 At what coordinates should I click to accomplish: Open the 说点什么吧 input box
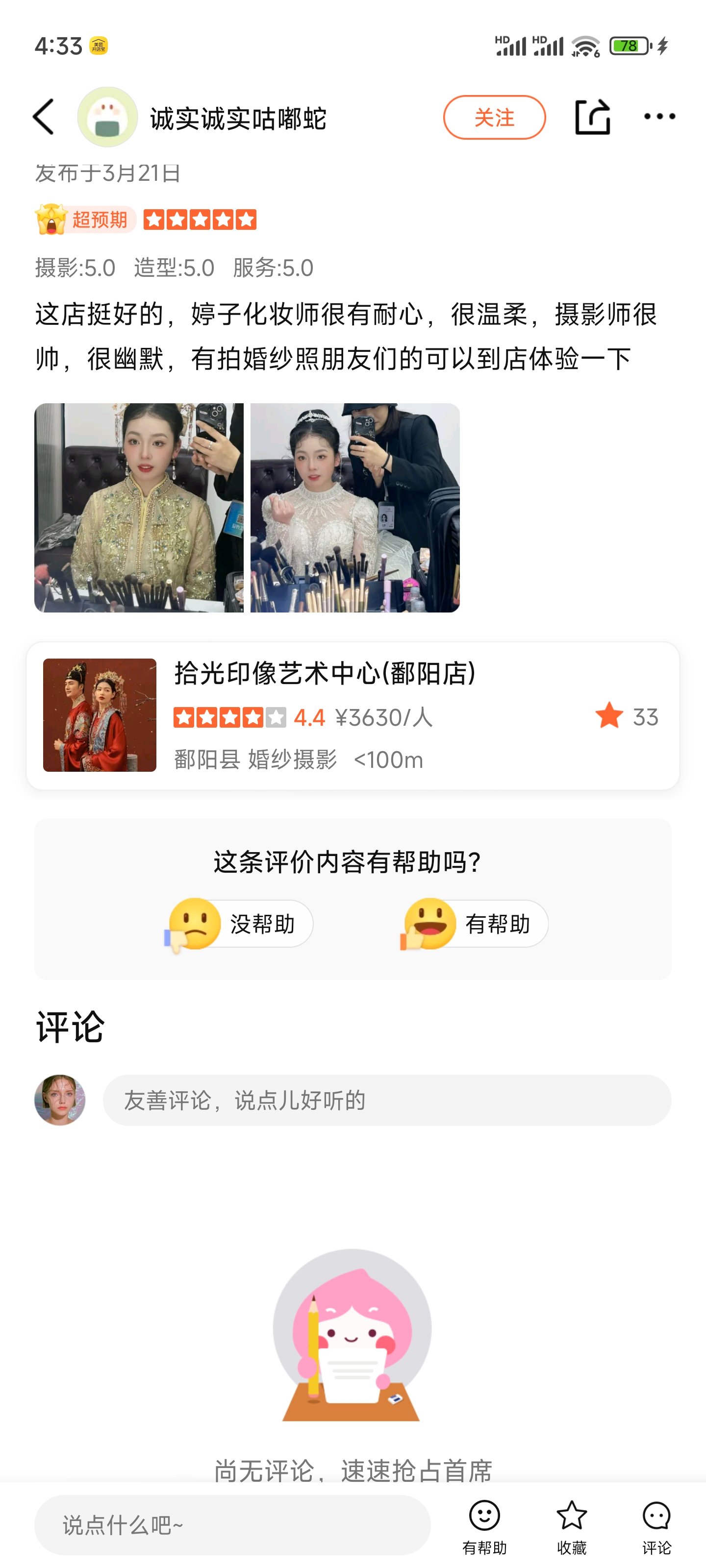tap(232, 1525)
